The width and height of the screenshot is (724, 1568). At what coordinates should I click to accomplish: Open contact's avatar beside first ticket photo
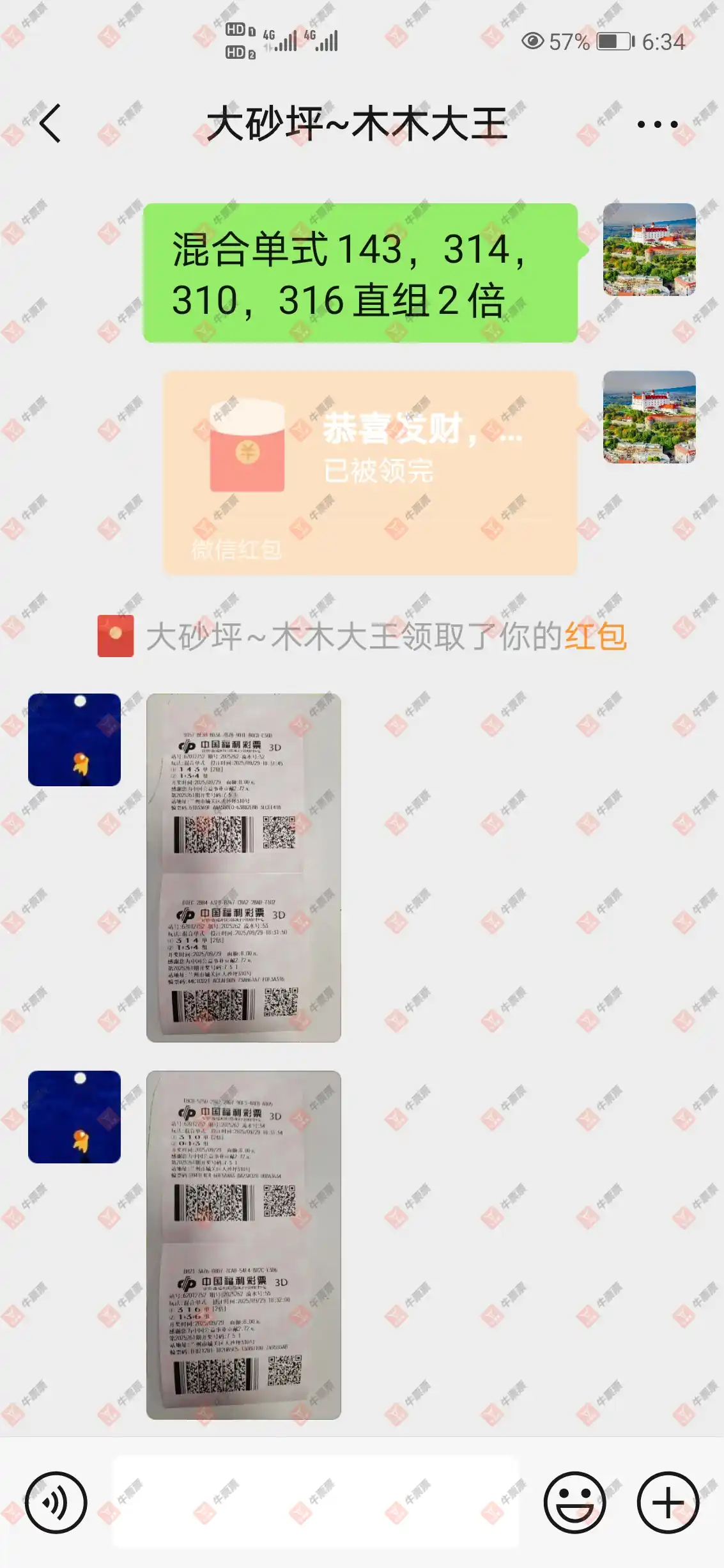(x=74, y=740)
